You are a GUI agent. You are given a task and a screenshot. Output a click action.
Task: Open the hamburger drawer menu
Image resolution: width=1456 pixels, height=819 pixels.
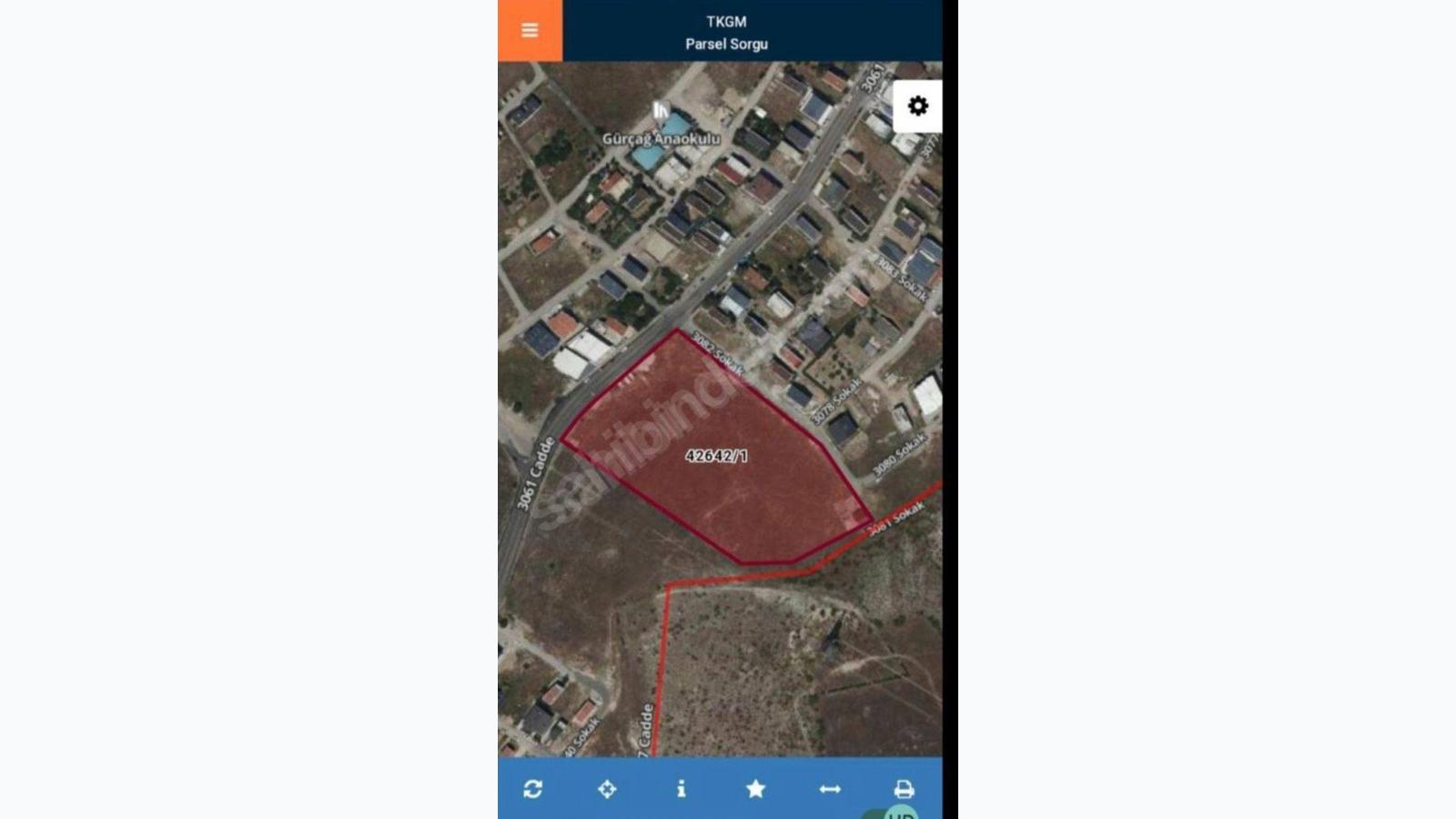coord(530,31)
